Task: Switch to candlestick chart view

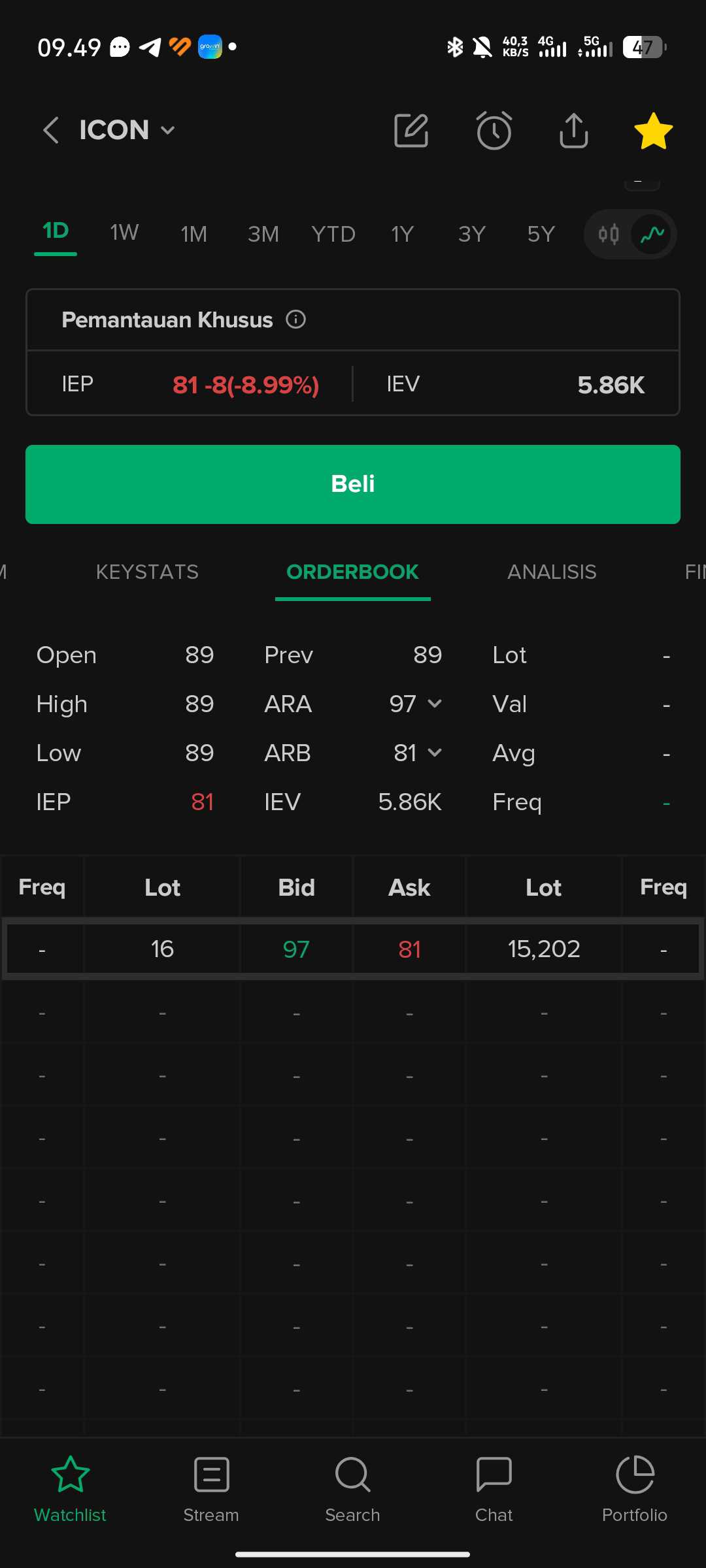Action: (609, 234)
